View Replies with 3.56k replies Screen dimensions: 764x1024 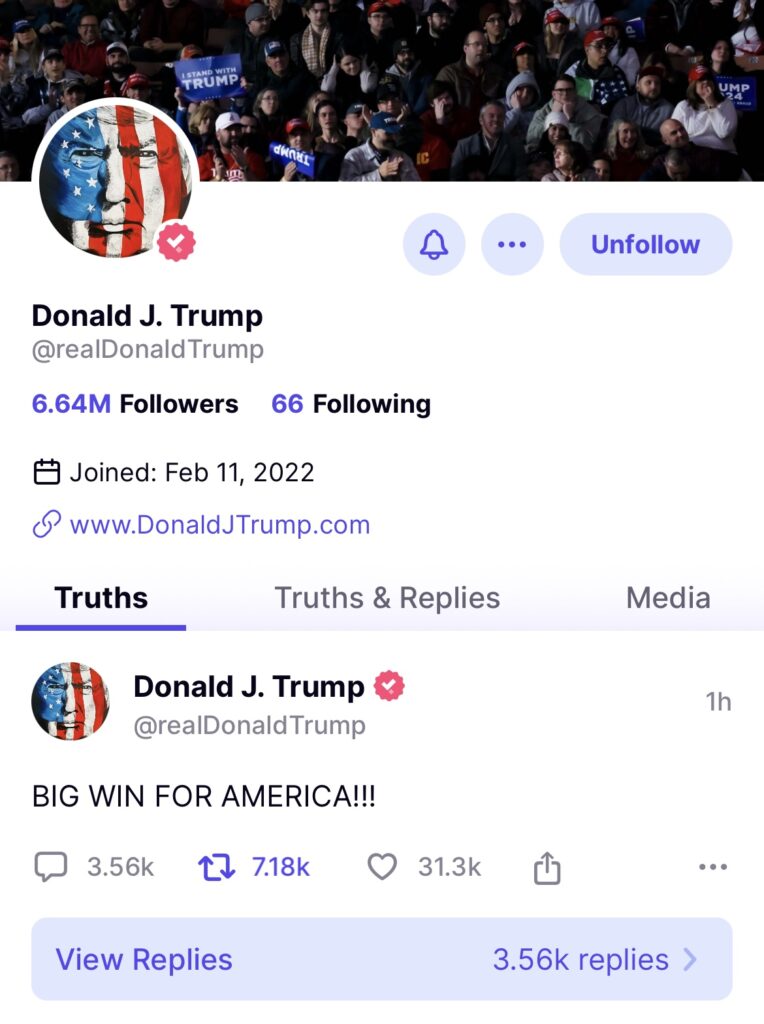click(381, 960)
